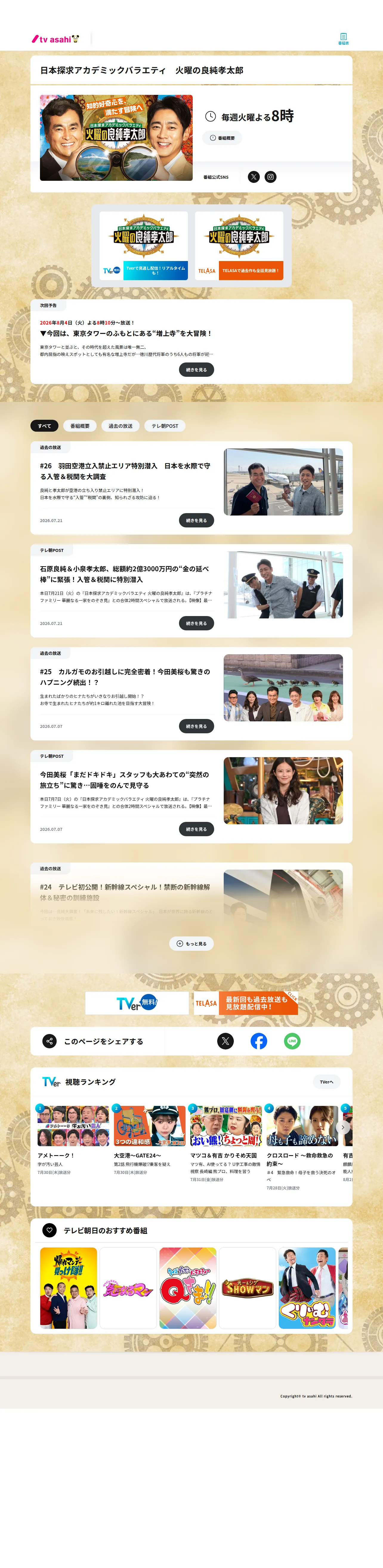The height and width of the screenshot is (1568, 383).
Task: Open the show's official Instagram account
Action: (x=271, y=177)
